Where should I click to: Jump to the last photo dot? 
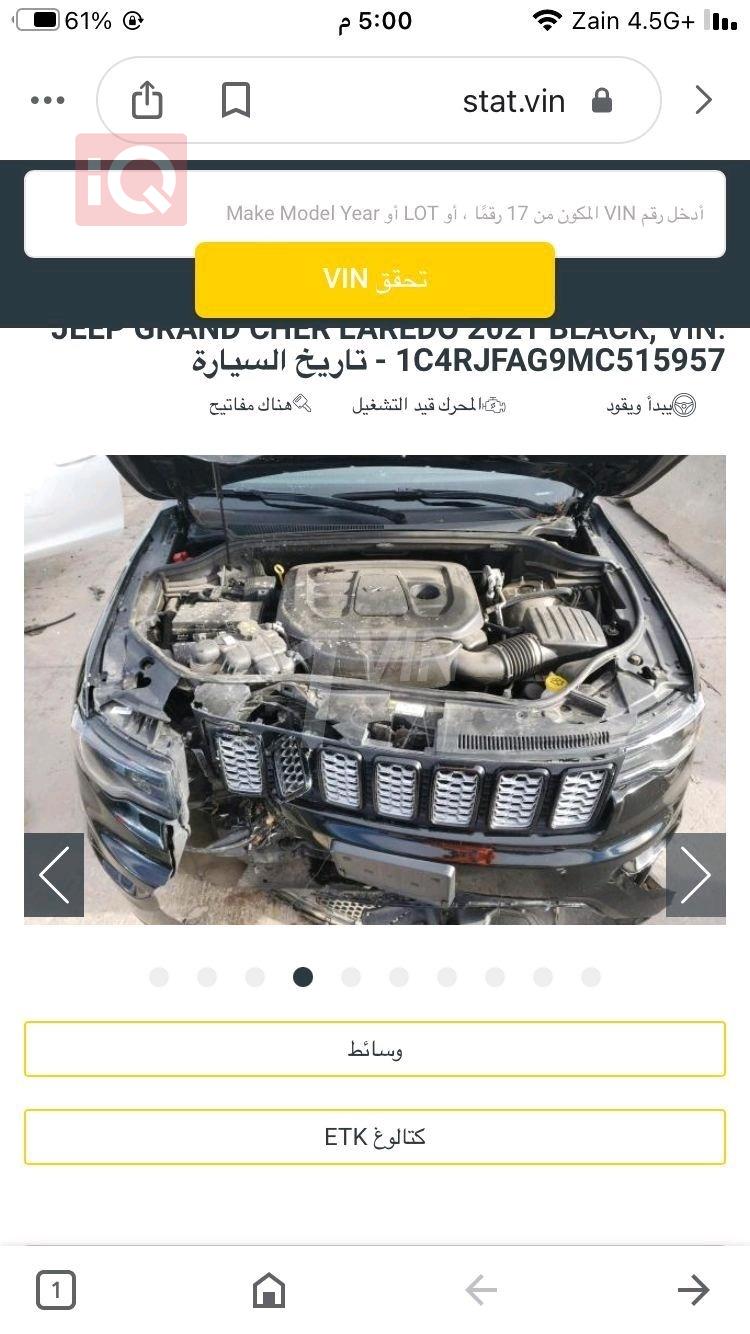(591, 977)
